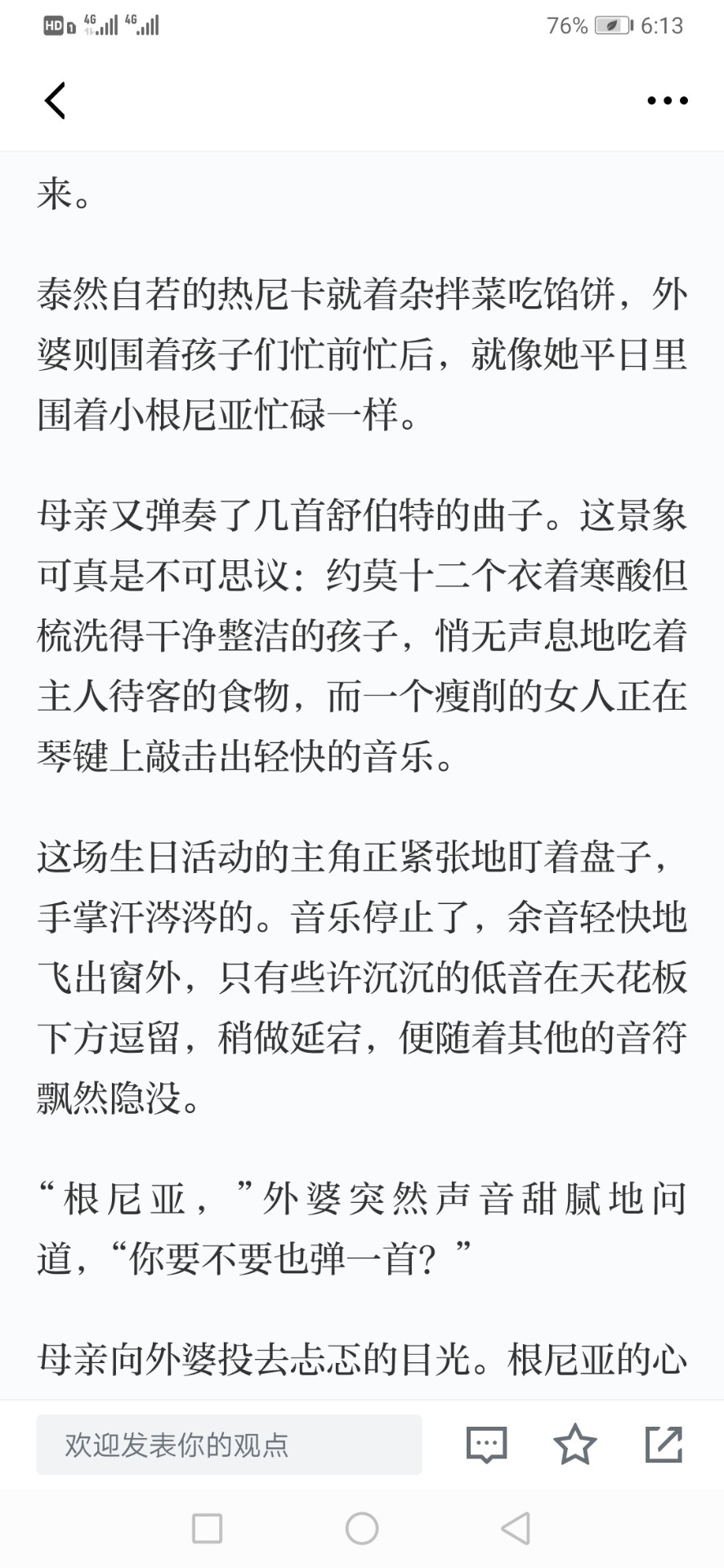The height and width of the screenshot is (1568, 724).
Task: Open recent apps with the square button
Action: (x=207, y=1529)
